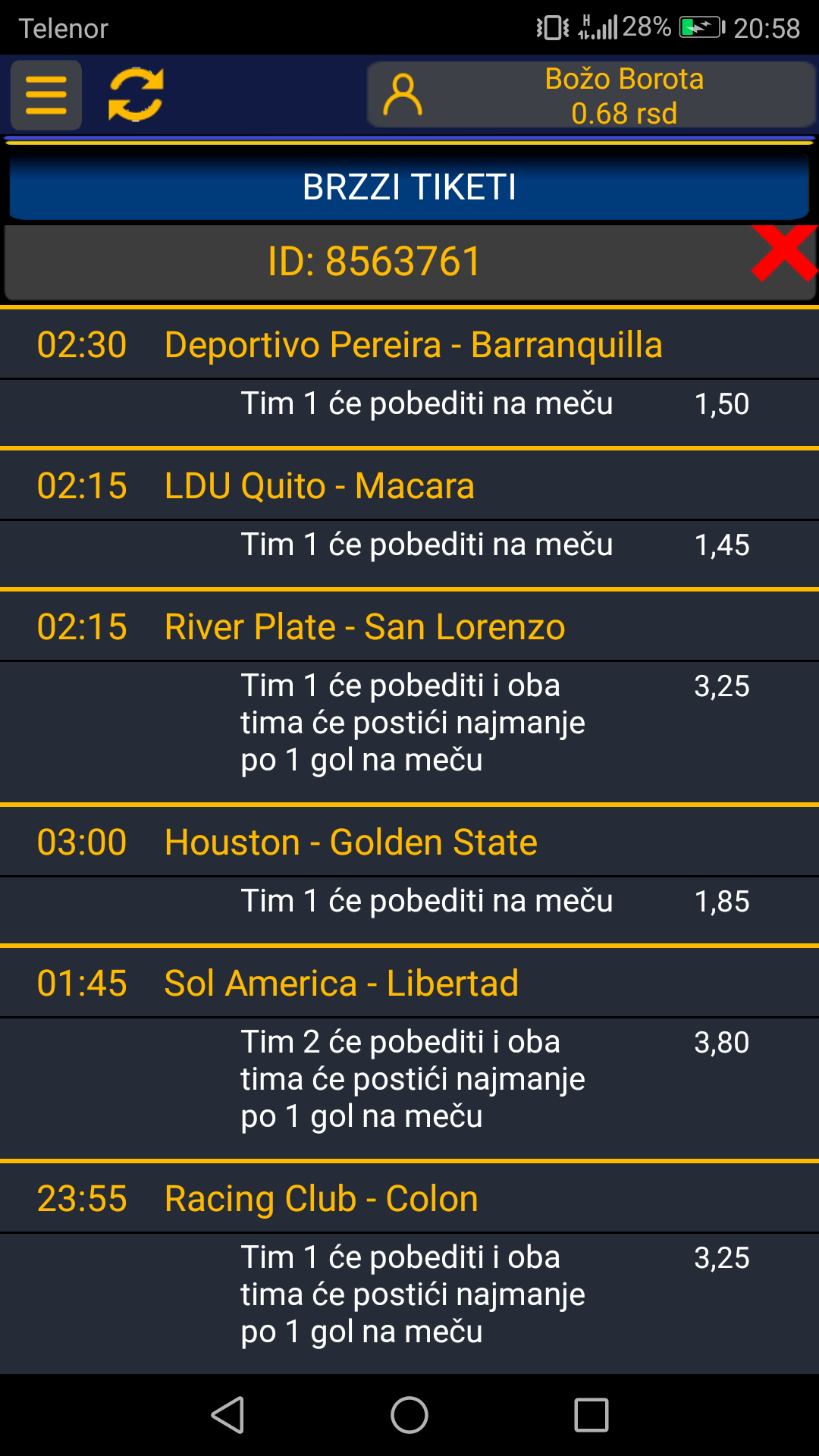
Task: Tap the BRZZI TIKETI button
Action: click(x=409, y=187)
